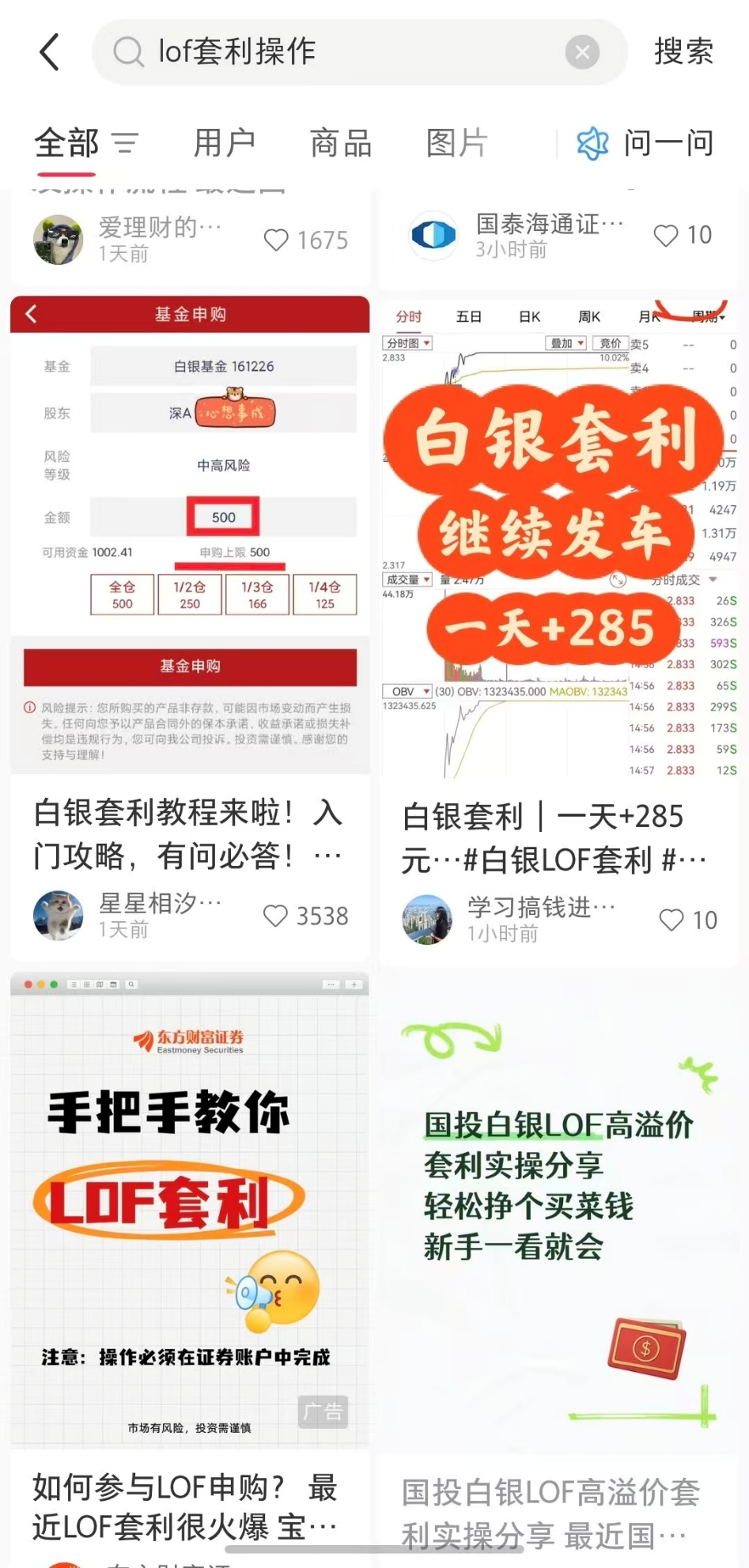The image size is (749, 1568).
Task: Switch to the 用户 tab
Action: click(225, 143)
